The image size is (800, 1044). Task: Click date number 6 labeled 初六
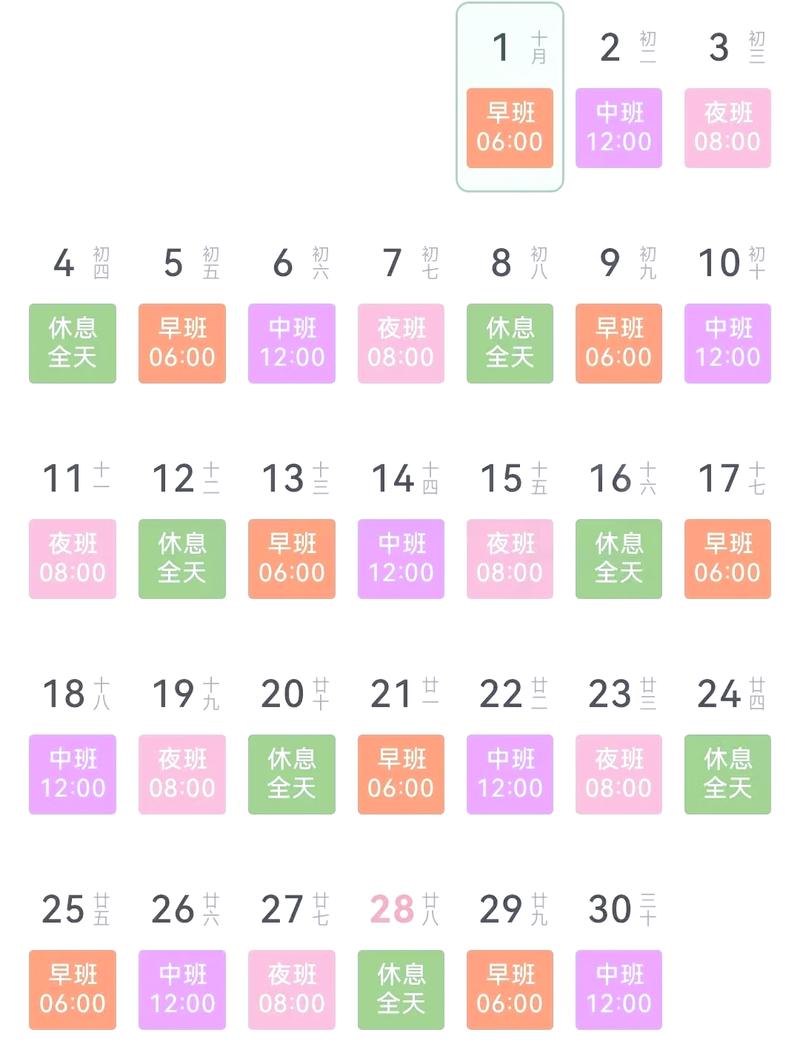282,263
